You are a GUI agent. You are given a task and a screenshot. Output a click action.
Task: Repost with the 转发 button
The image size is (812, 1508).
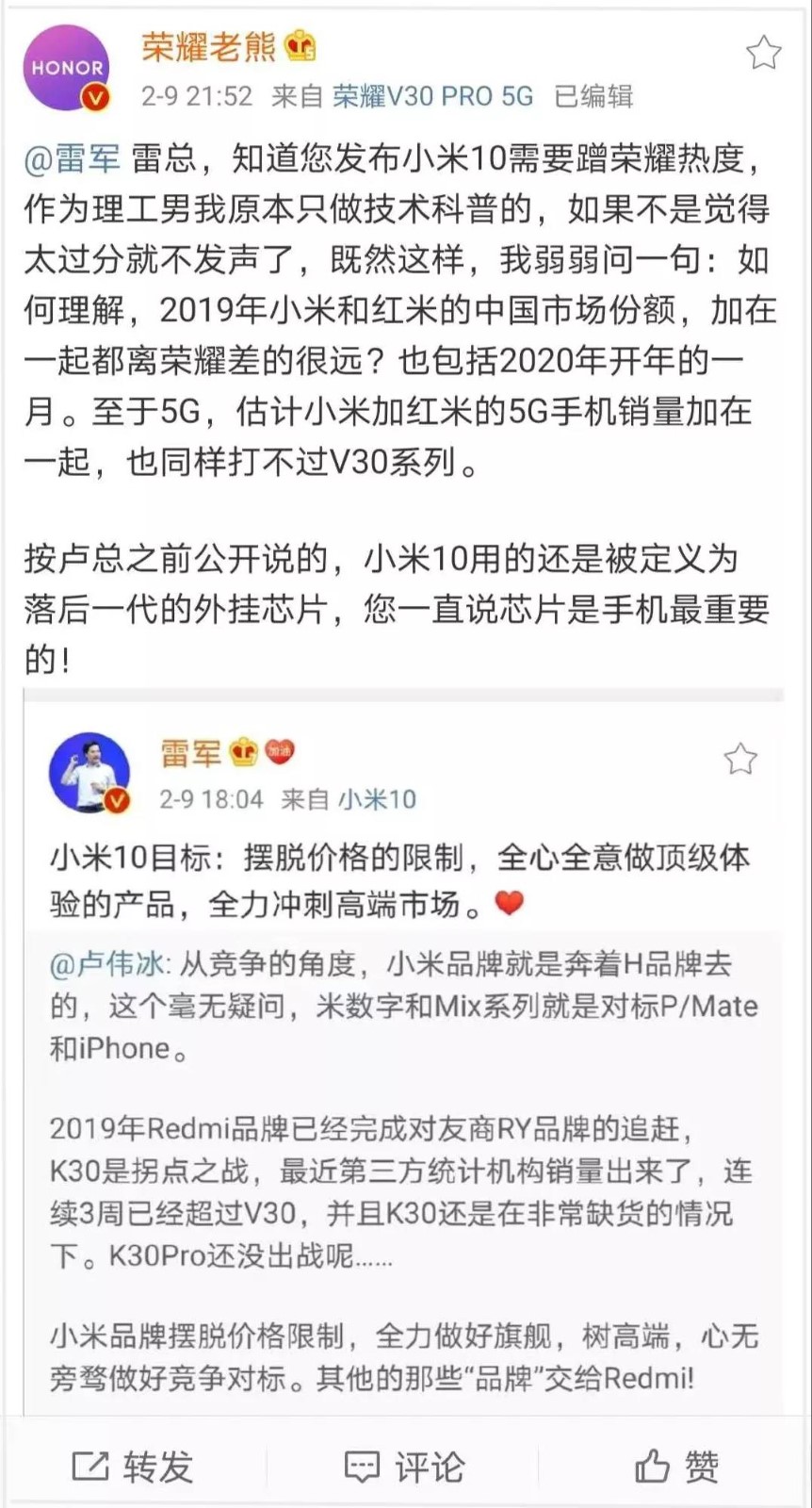click(133, 1467)
